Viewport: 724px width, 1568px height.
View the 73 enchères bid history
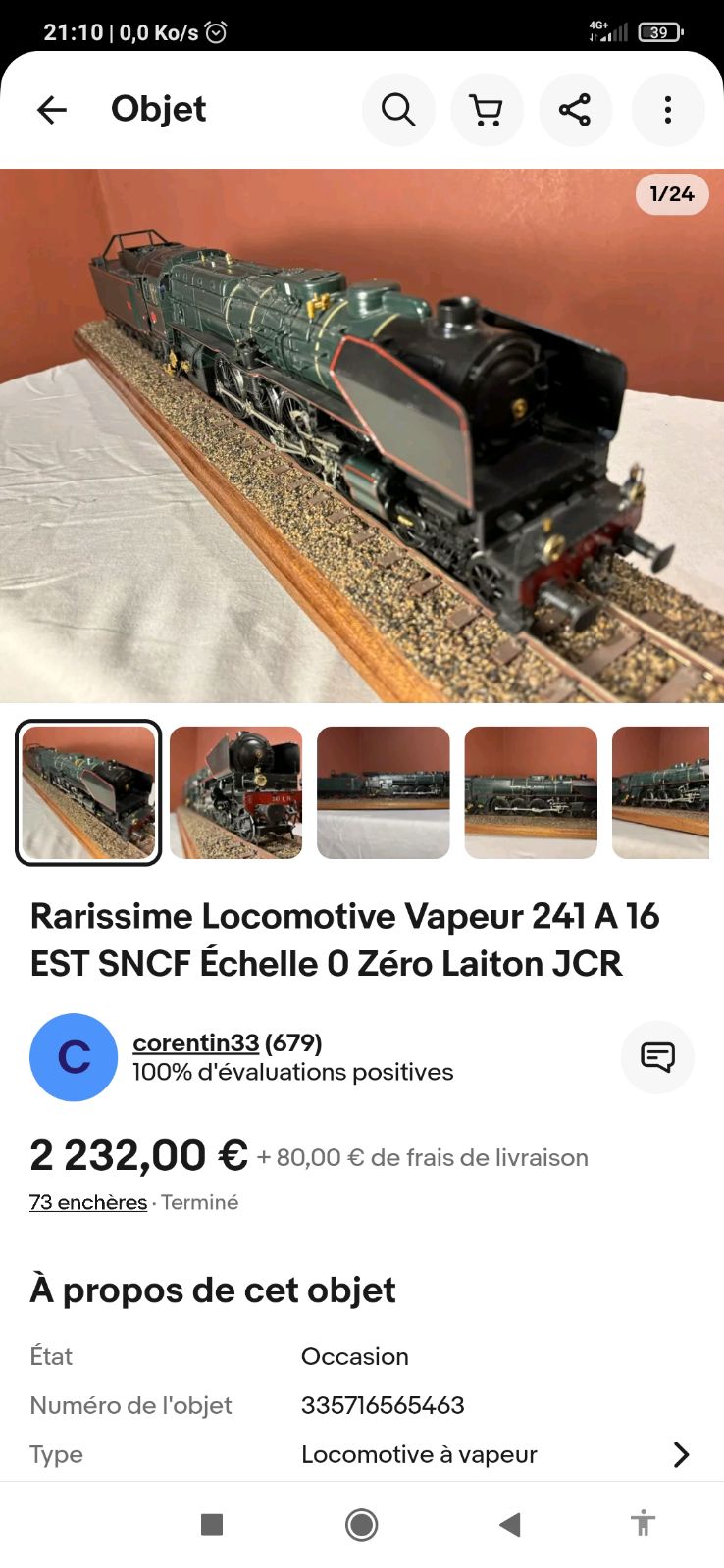point(88,1202)
